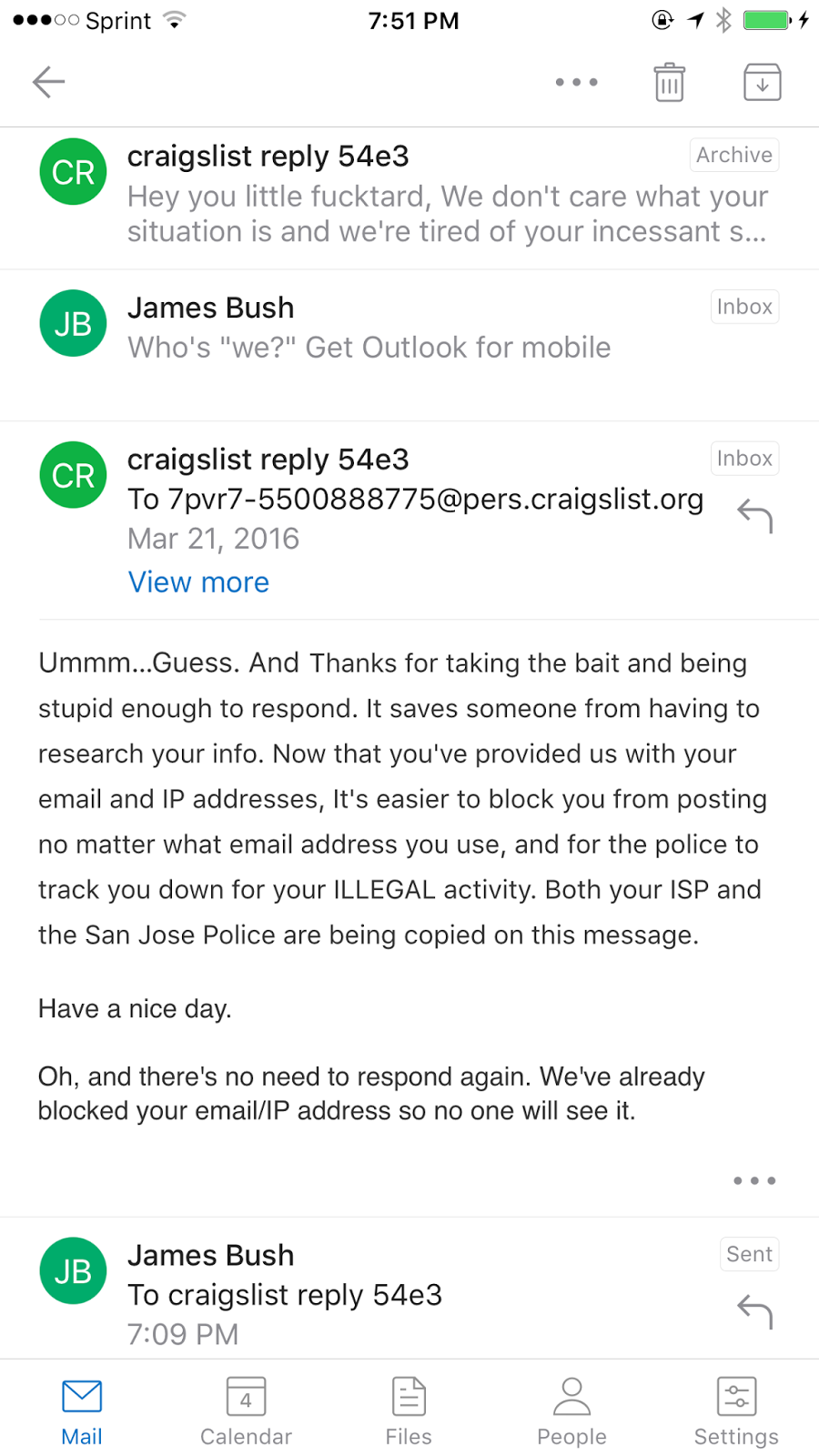Expand the collapsed craigslist reply marked Archive
Viewport: 819px width, 1456px height.
409,198
